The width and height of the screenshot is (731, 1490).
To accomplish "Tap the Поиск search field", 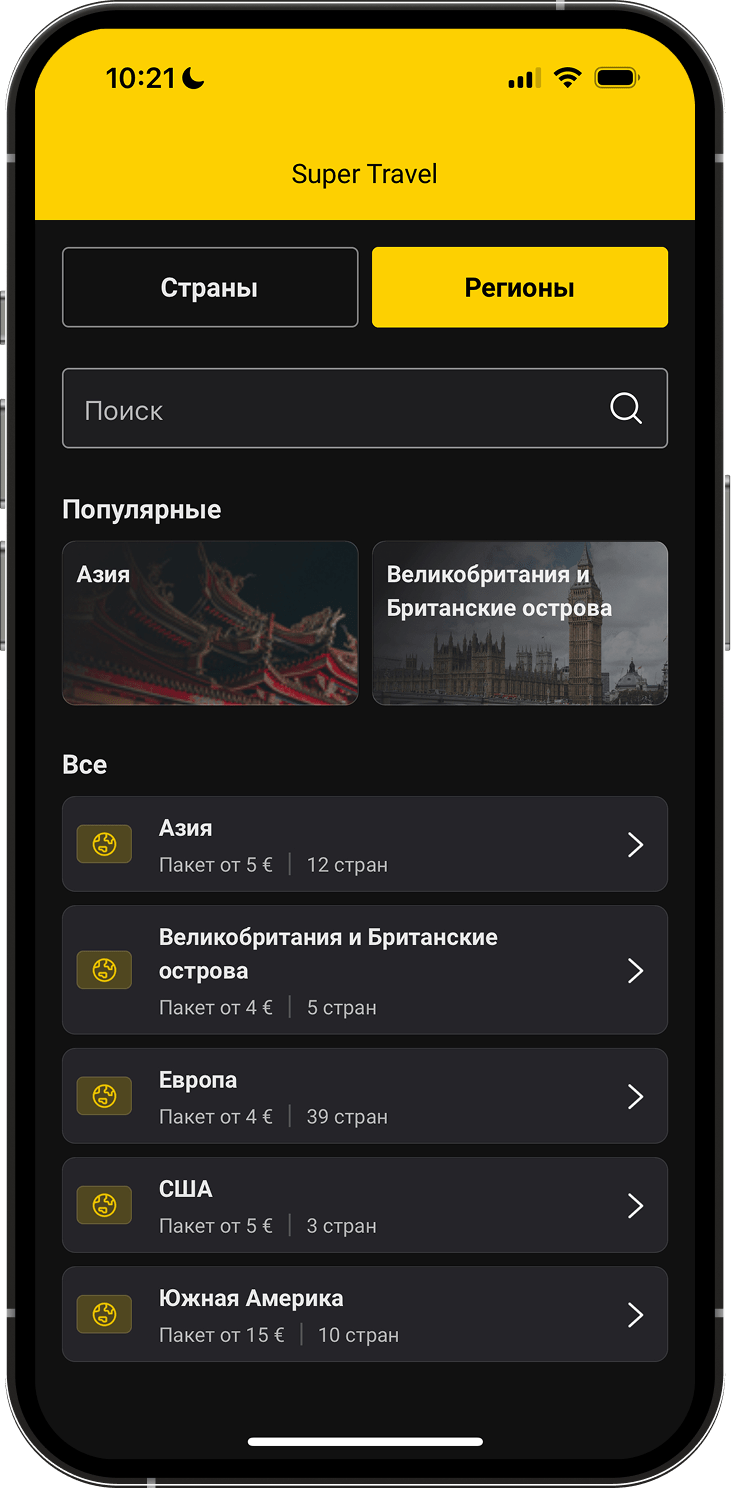I will click(330, 409).
